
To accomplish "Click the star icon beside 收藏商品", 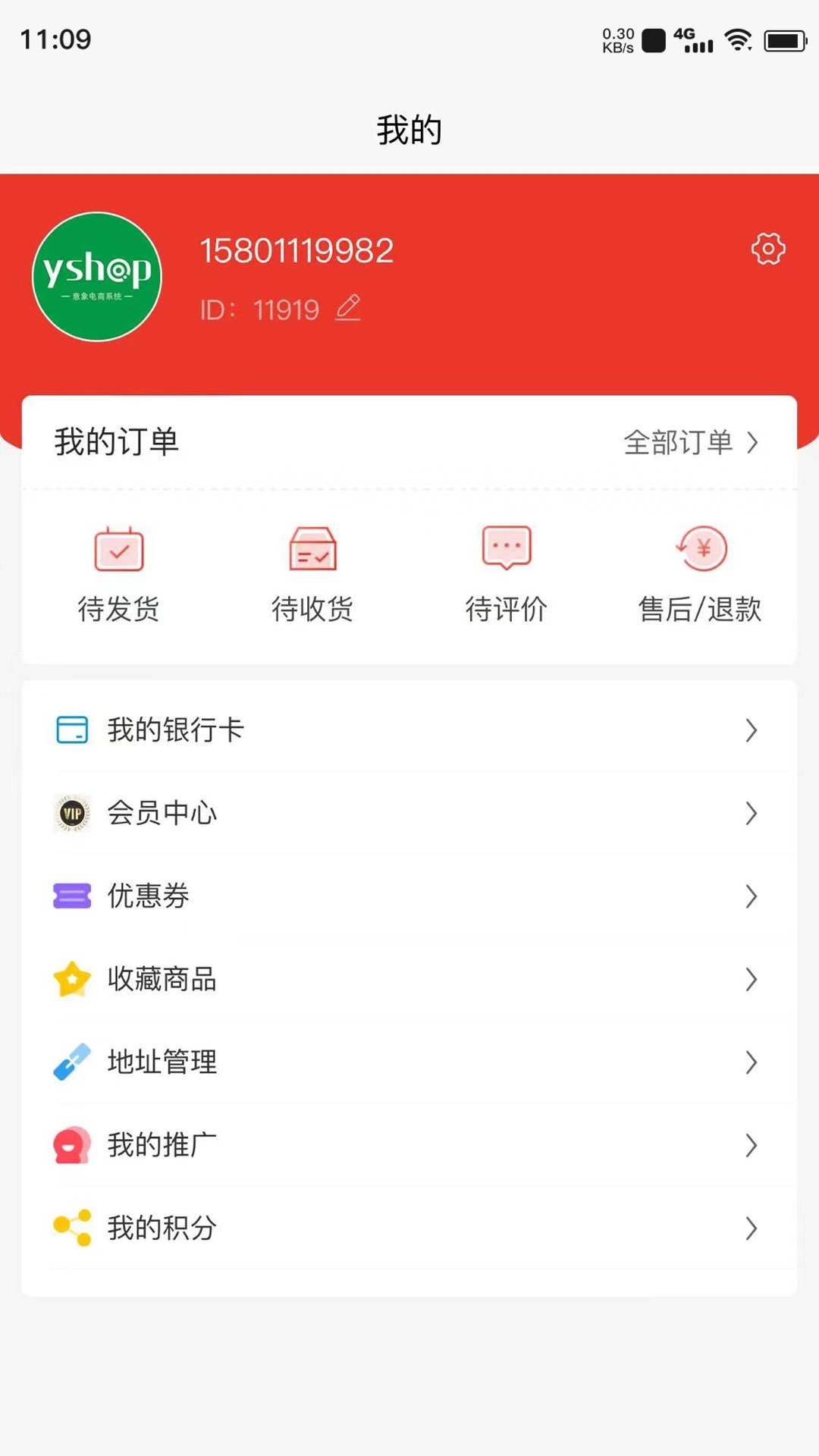I will [71, 979].
